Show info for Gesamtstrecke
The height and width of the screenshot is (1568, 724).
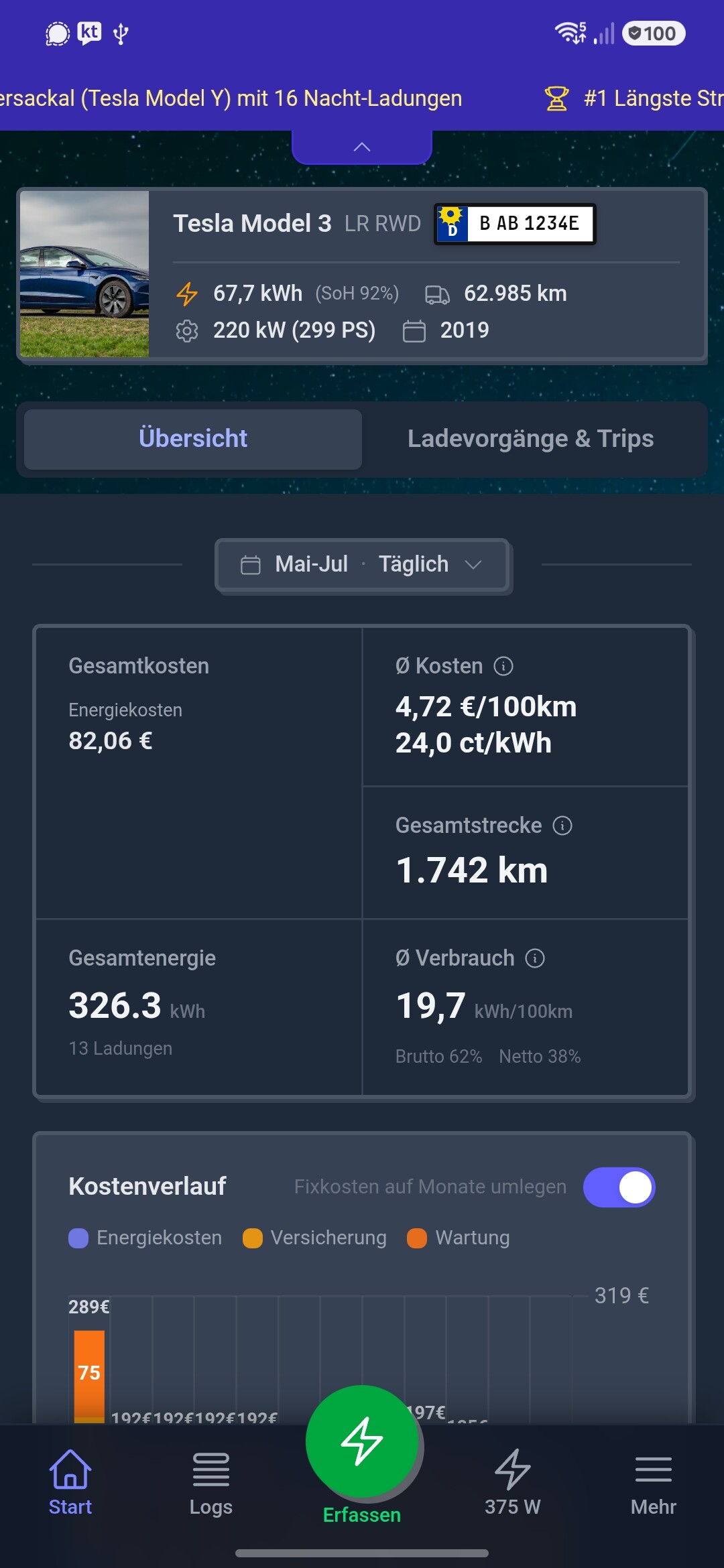click(562, 826)
